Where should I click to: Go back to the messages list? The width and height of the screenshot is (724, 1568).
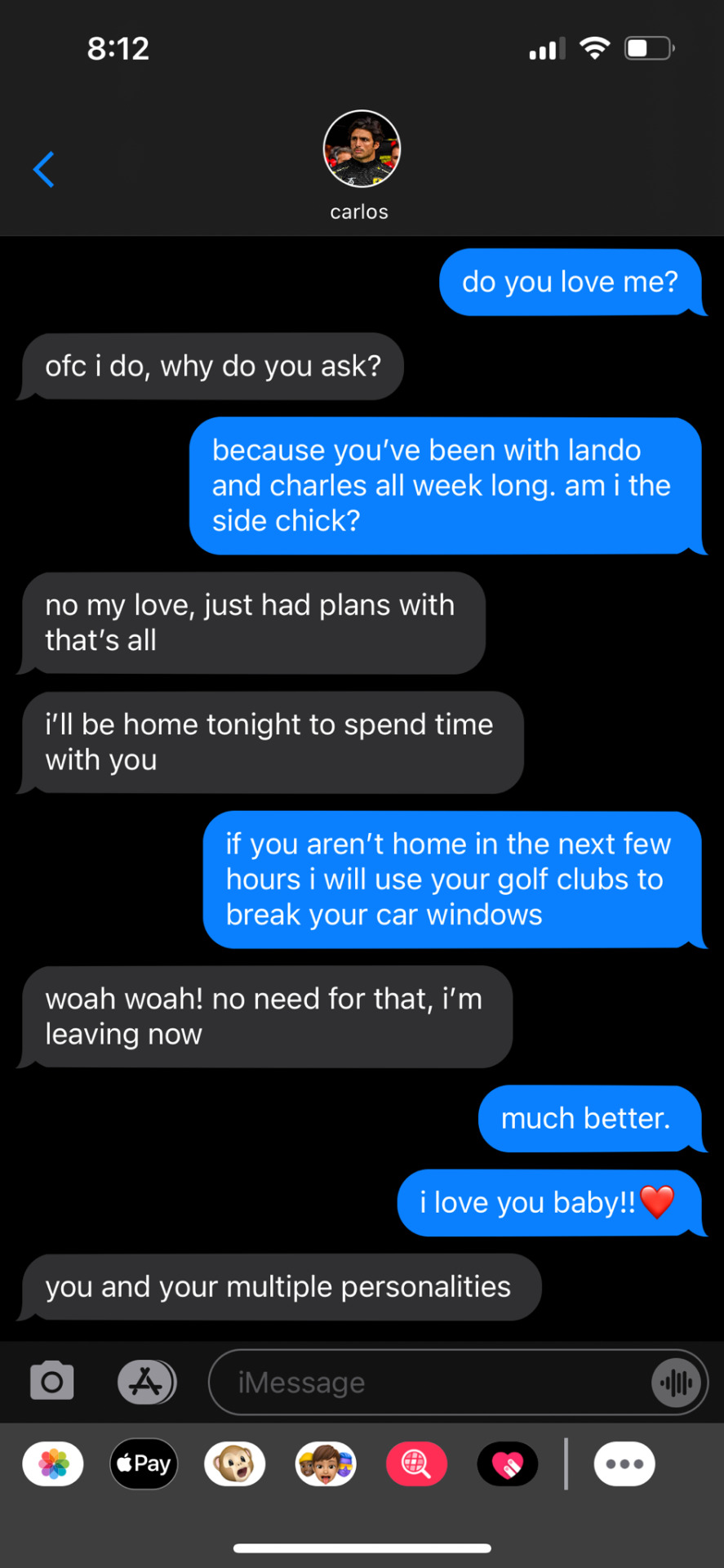[x=44, y=169]
